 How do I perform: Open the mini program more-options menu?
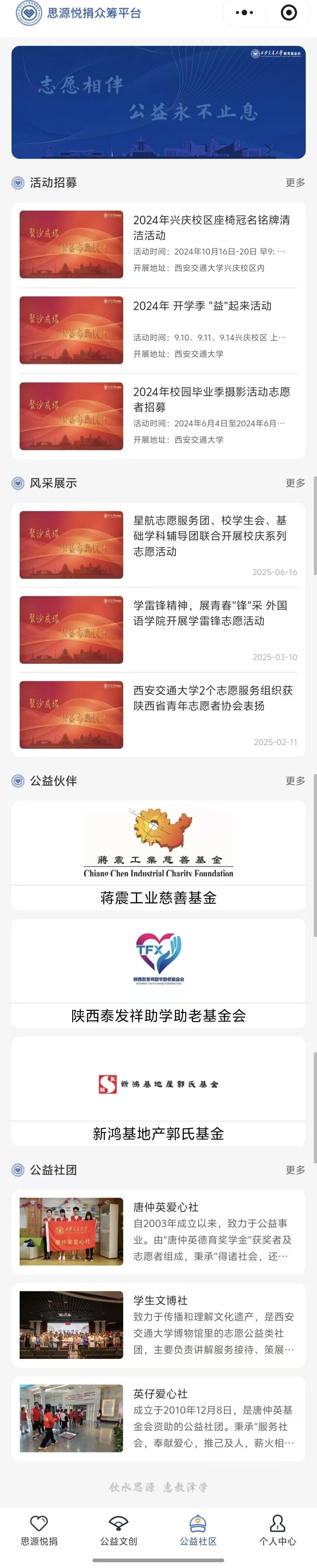click(244, 13)
